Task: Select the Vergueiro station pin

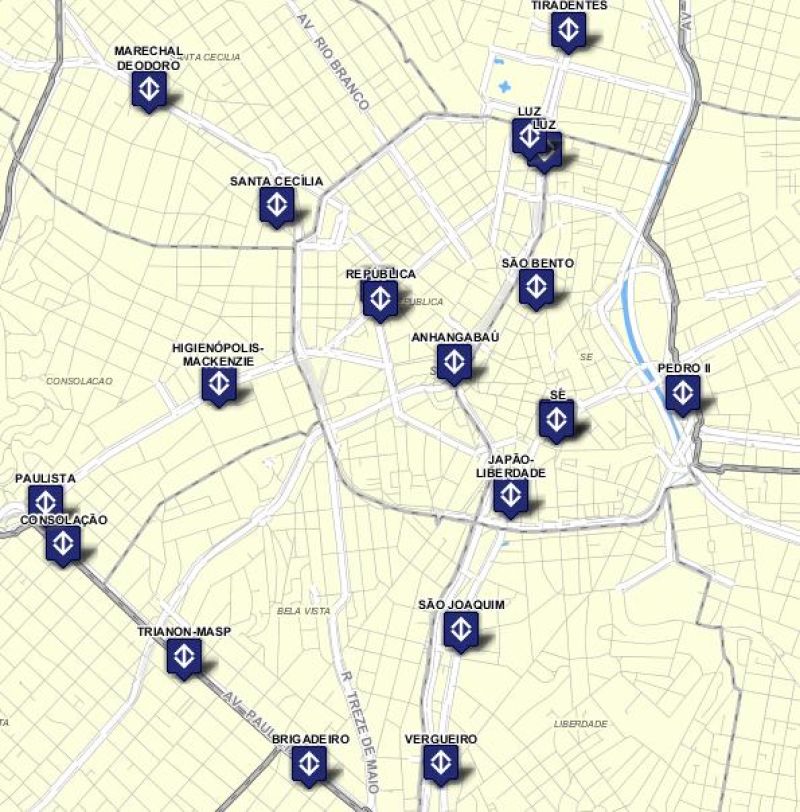Action: (x=440, y=764)
